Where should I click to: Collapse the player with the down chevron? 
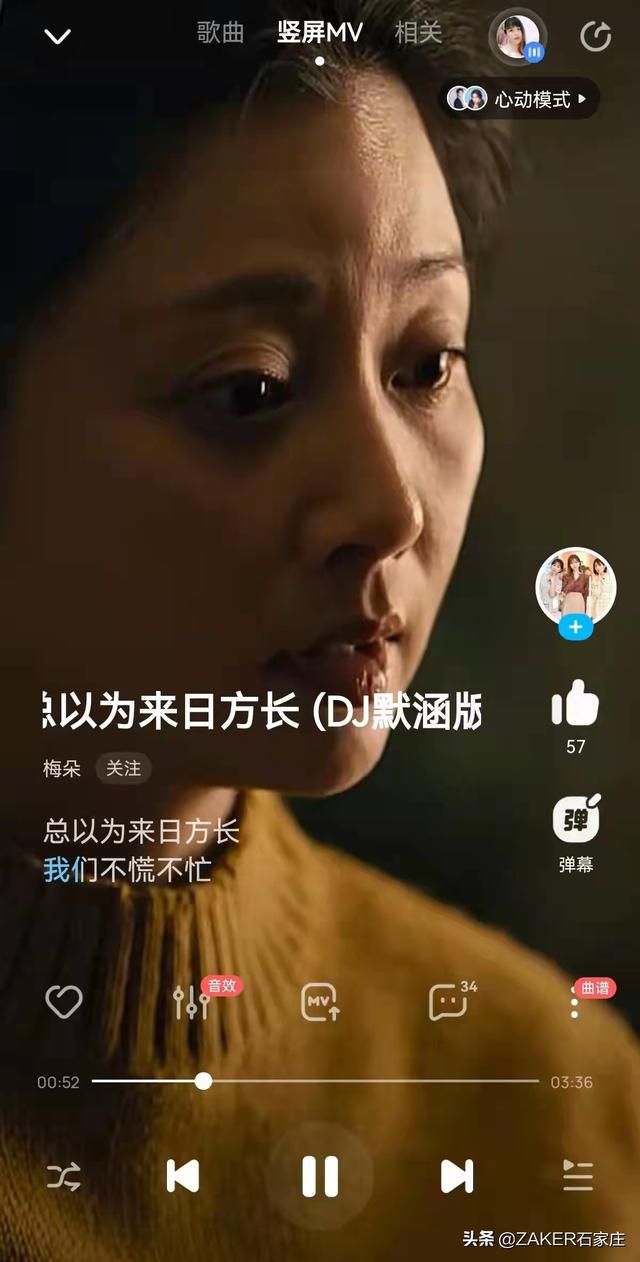(x=57, y=37)
